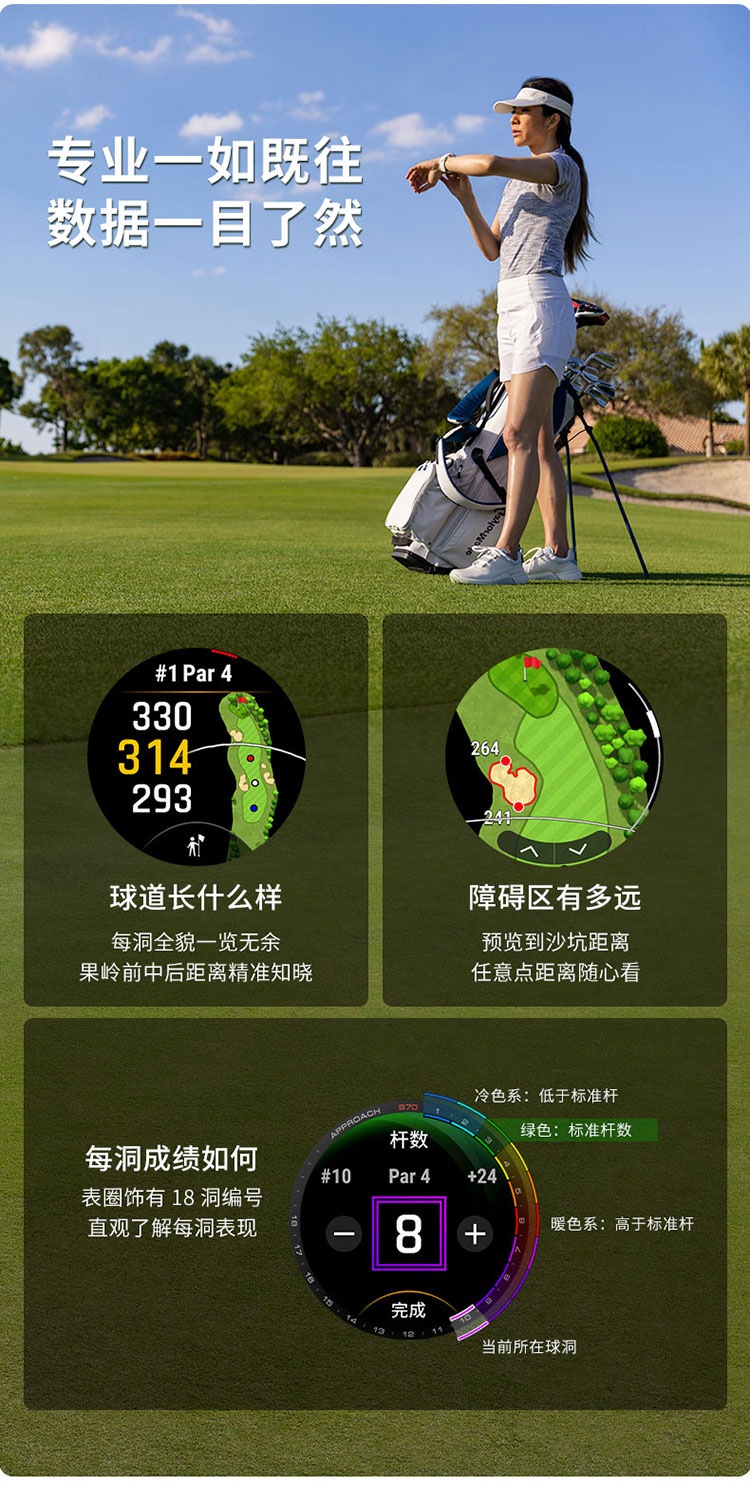Screen dimensions: 750x1488
Task: Tap the golfer distance icon on the watch face
Action: [194, 846]
